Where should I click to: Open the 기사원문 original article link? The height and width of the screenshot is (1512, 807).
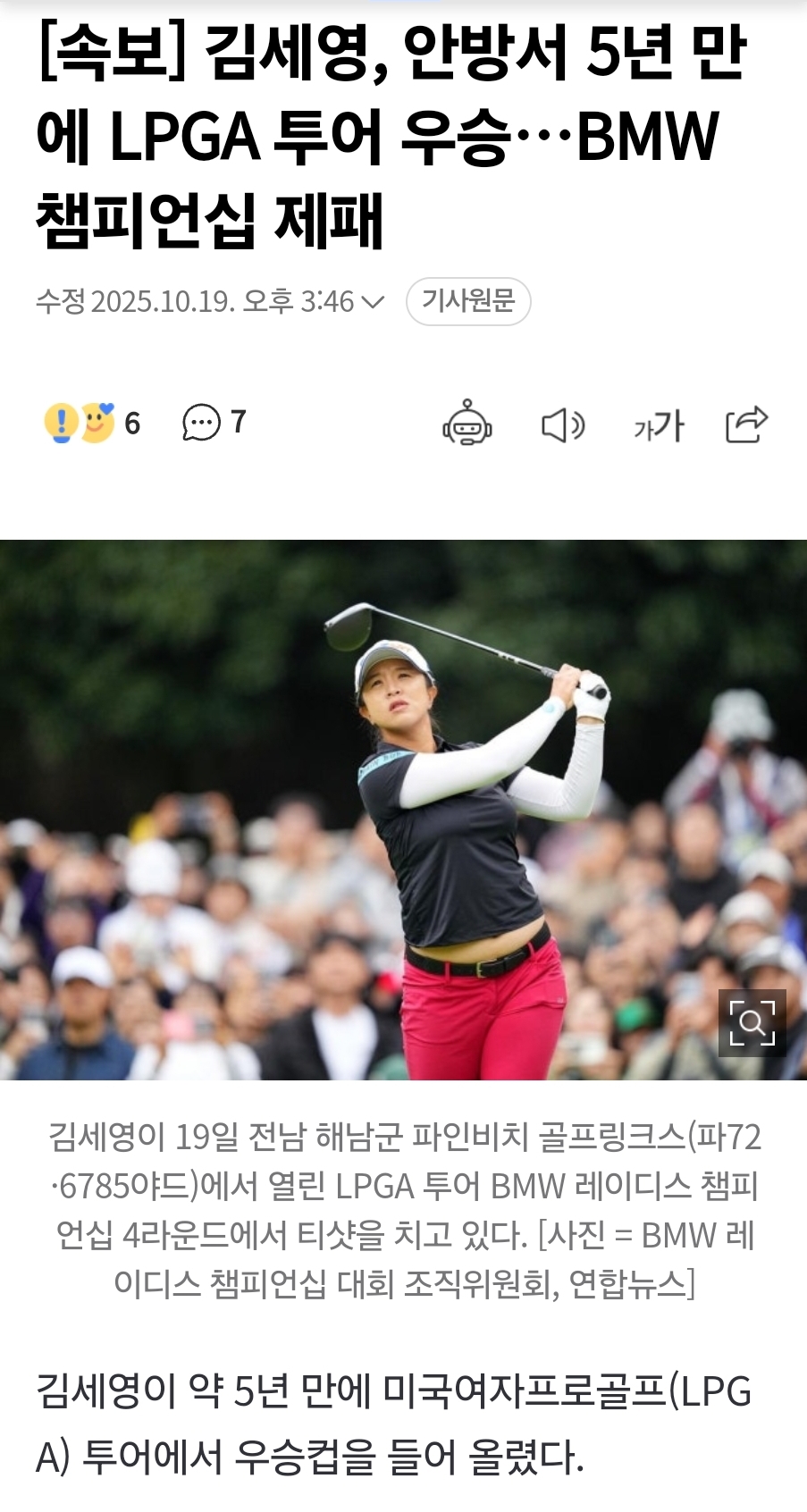[x=468, y=301]
